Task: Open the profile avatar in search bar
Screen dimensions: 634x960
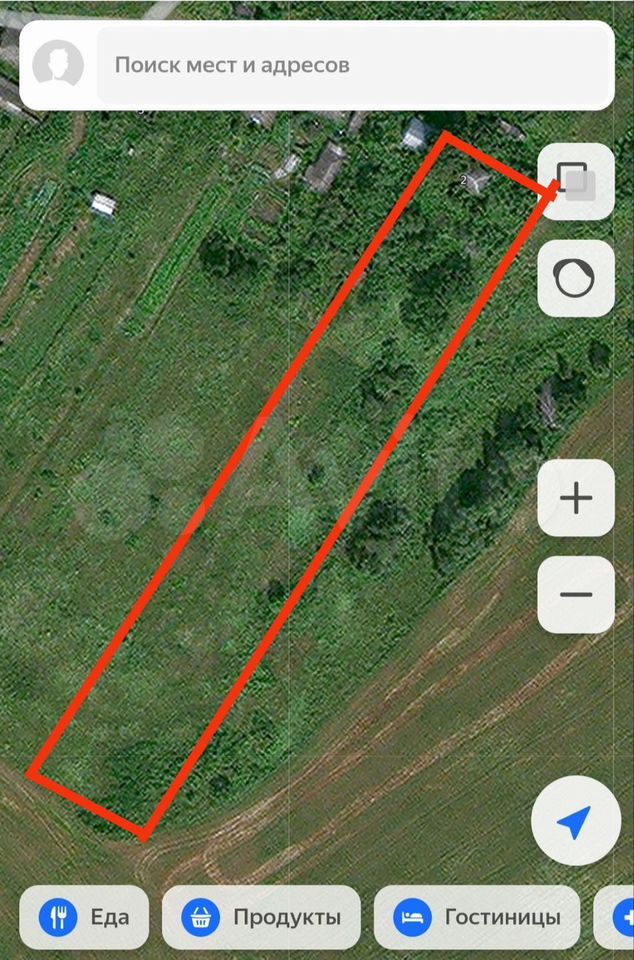Action: [x=58, y=66]
